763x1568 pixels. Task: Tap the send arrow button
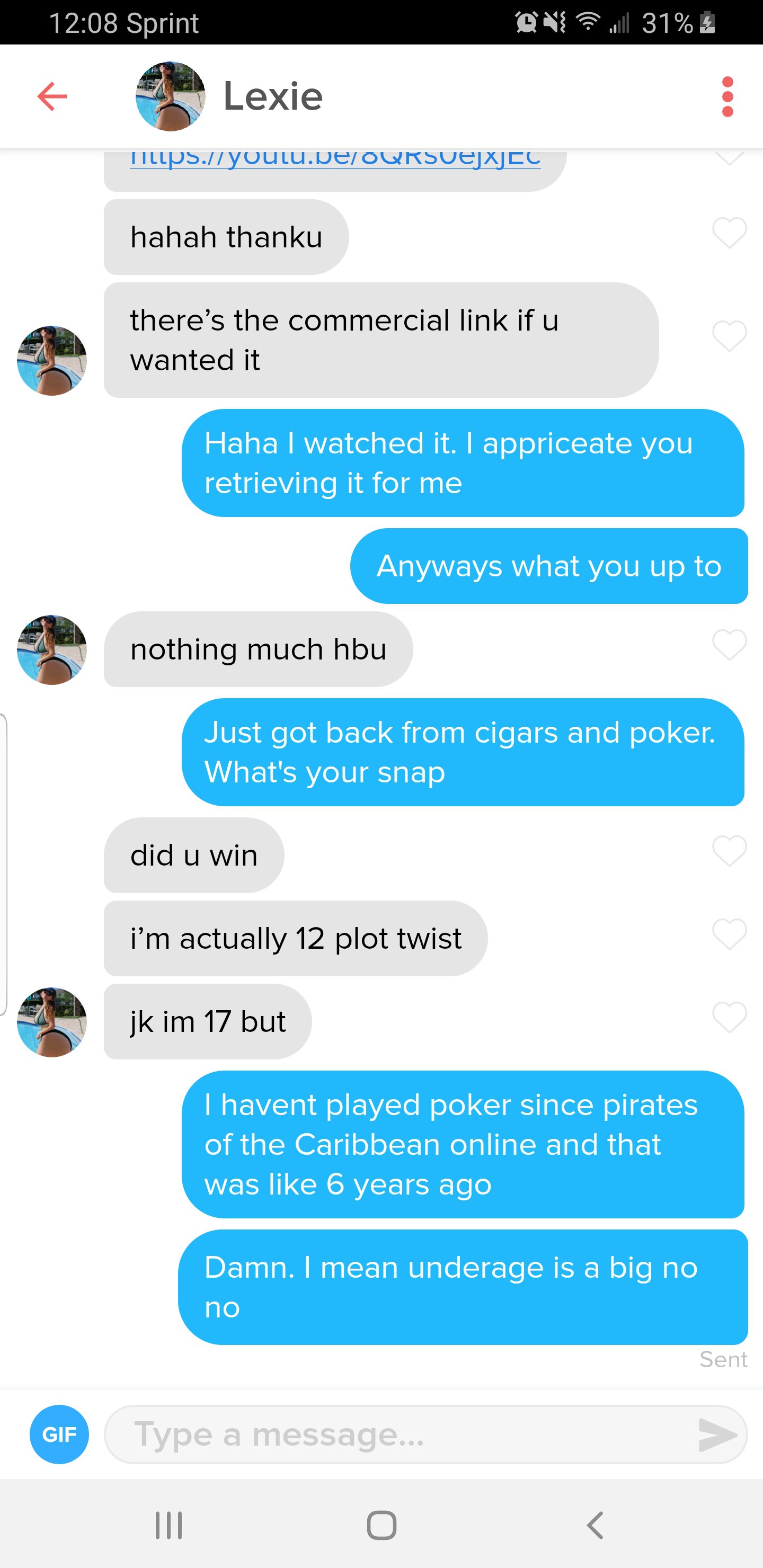(717, 1435)
